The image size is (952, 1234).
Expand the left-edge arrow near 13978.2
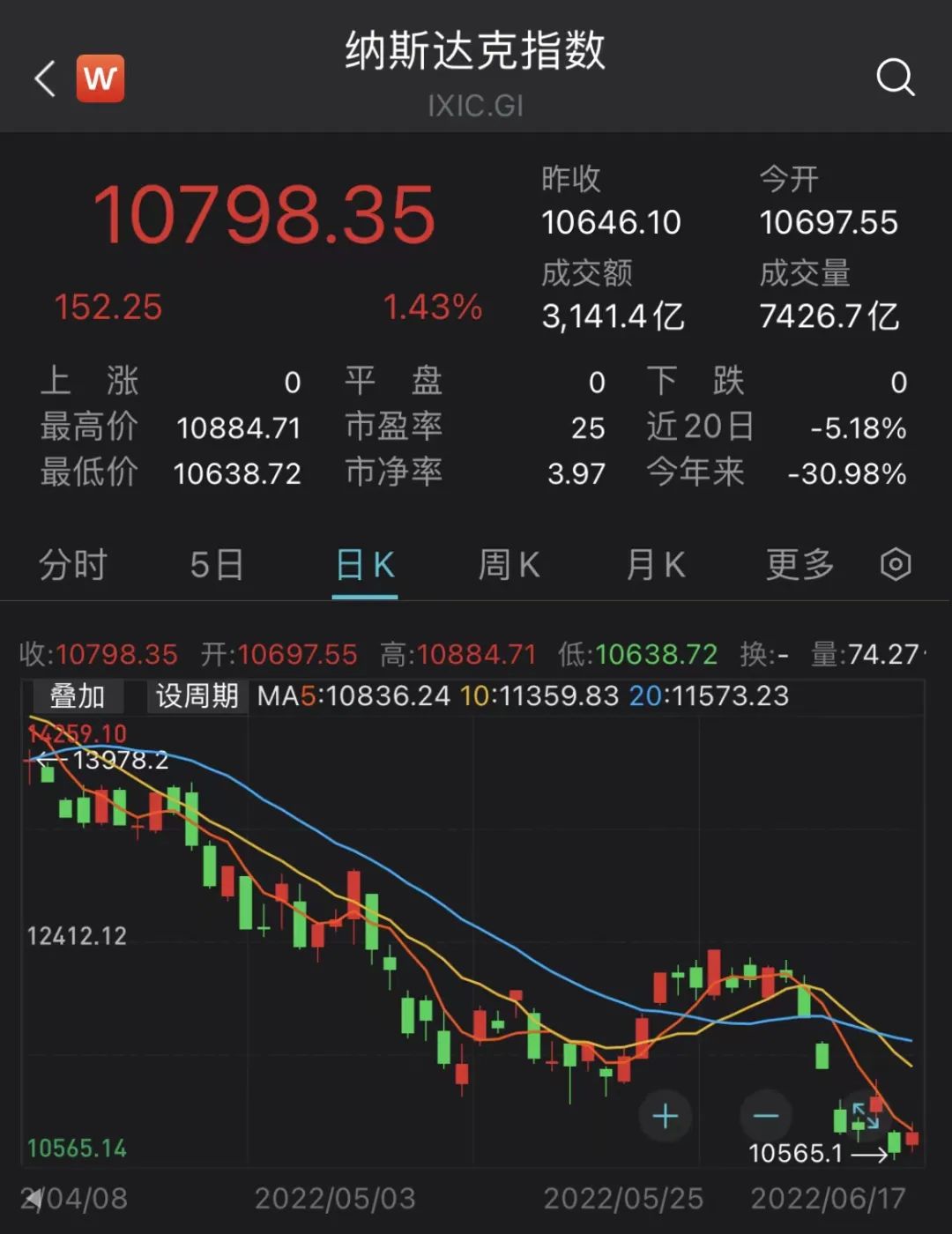50,758
